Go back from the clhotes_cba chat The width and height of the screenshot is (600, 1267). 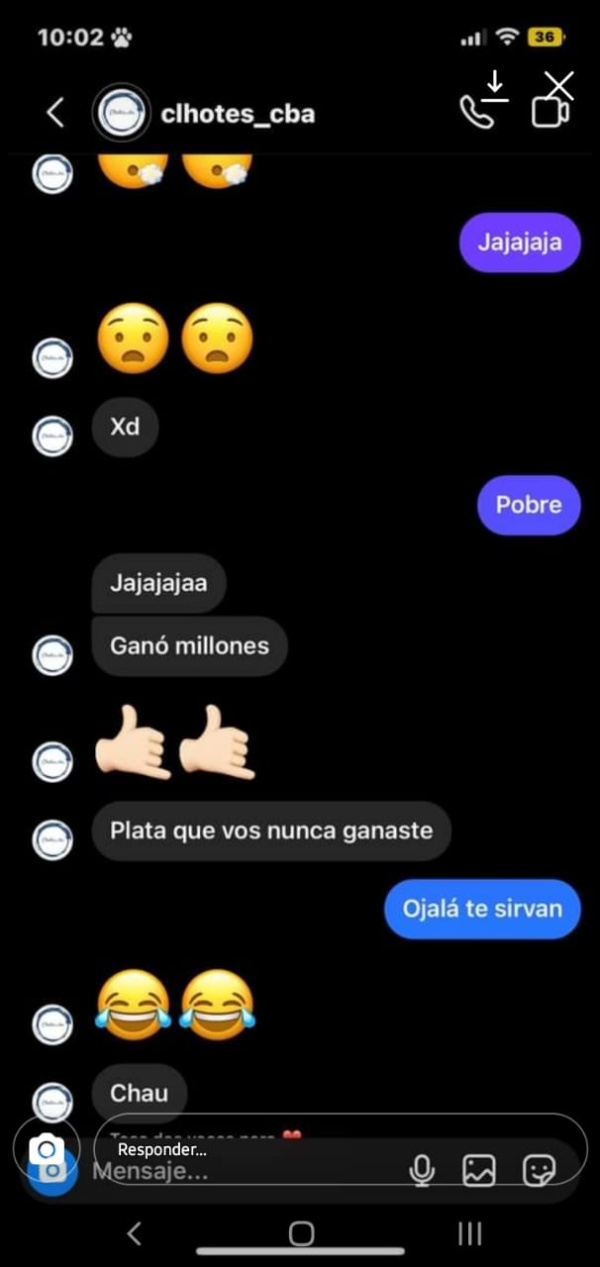pos(56,113)
